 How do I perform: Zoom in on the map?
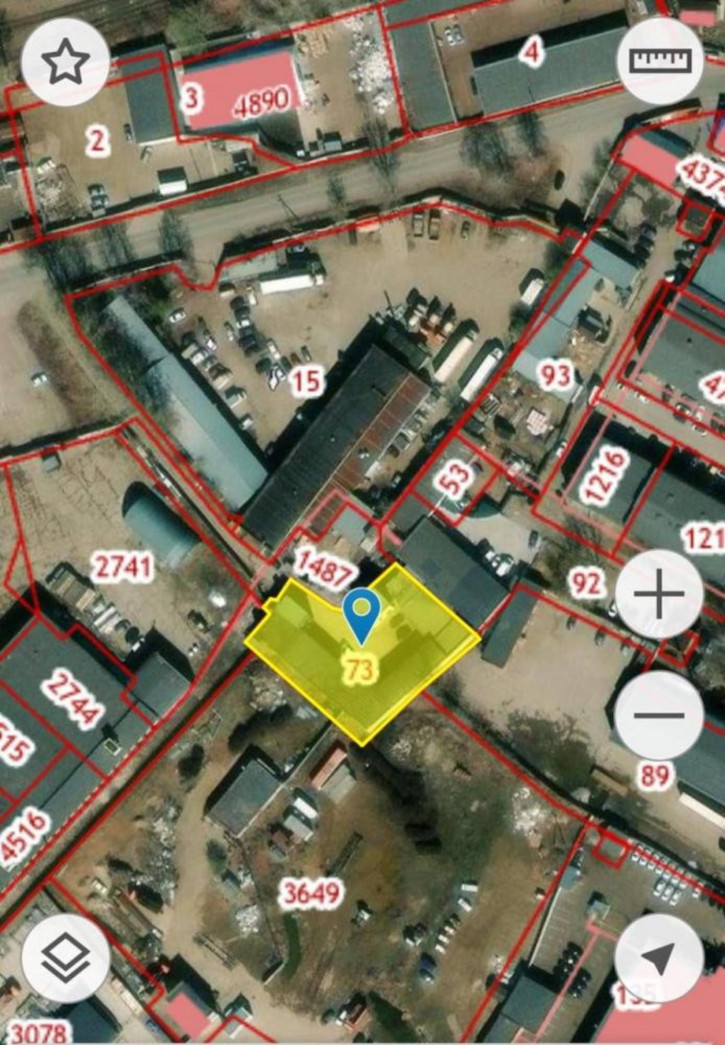[x=659, y=595]
